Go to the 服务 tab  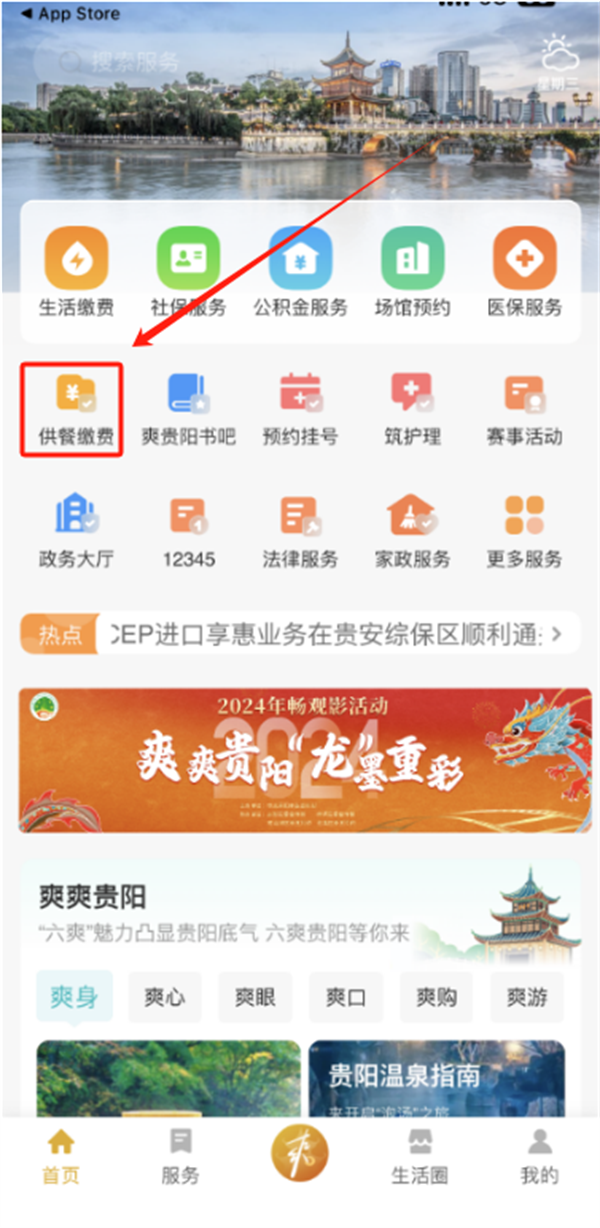tap(180, 1157)
